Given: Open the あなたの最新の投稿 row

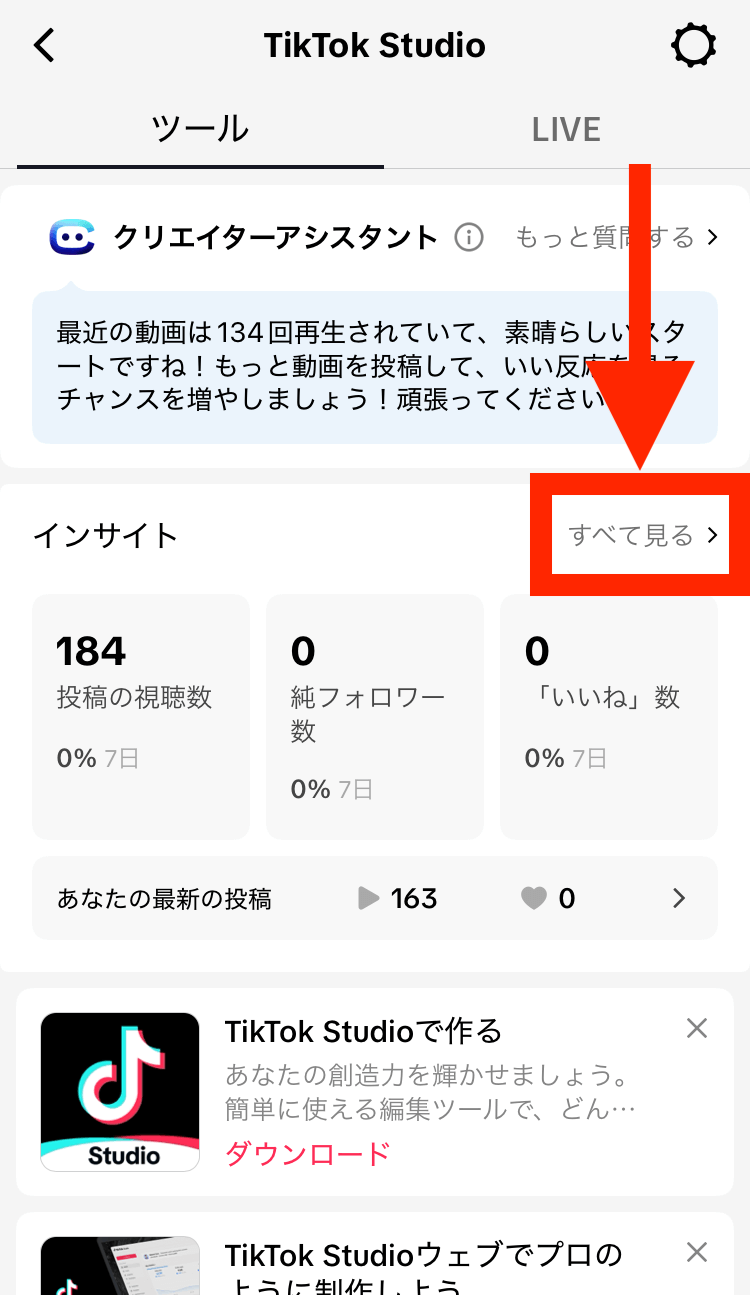Looking at the screenshot, I should [x=375, y=898].
